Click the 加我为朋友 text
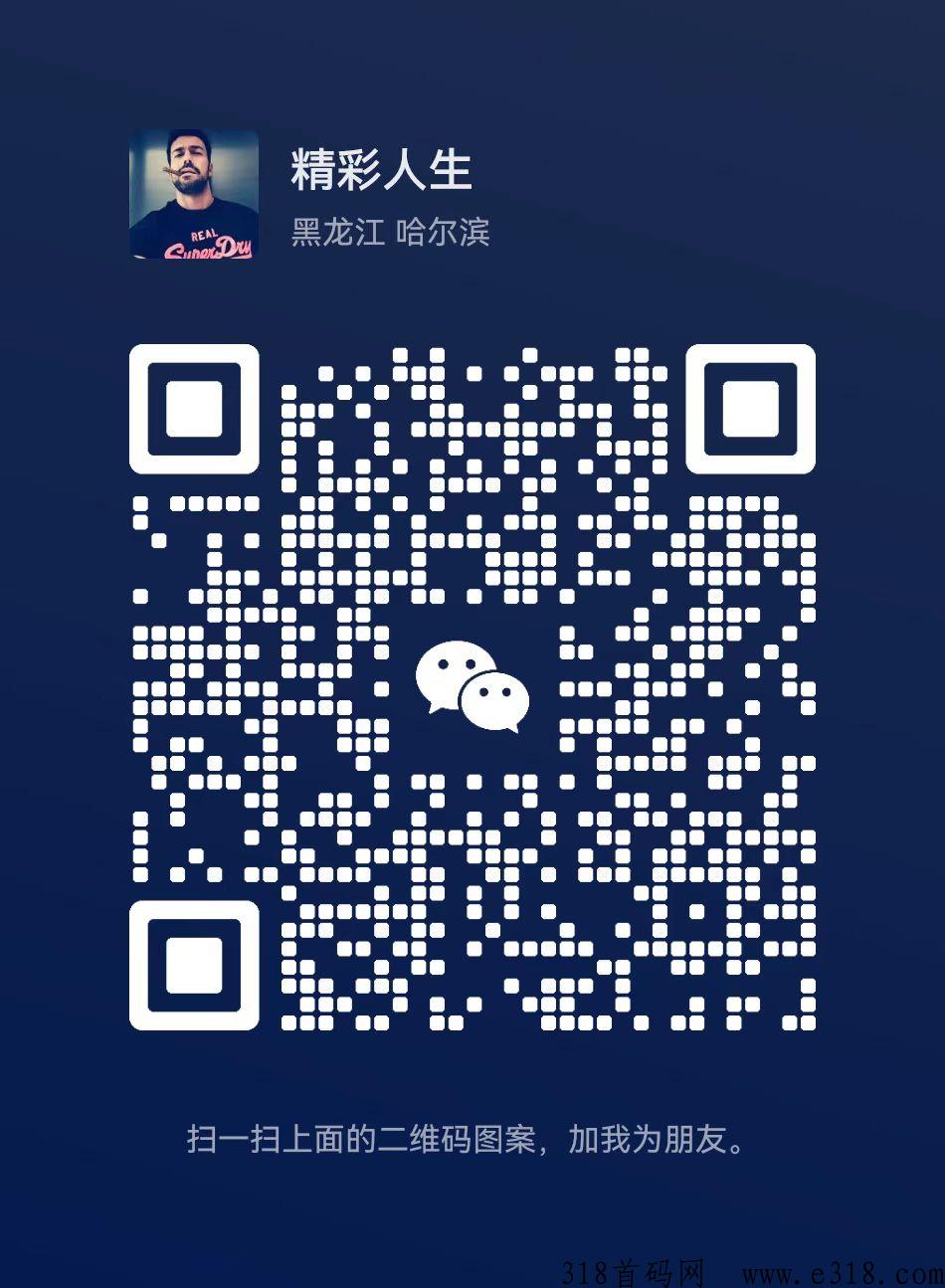The width and height of the screenshot is (945, 1288). [x=647, y=1140]
